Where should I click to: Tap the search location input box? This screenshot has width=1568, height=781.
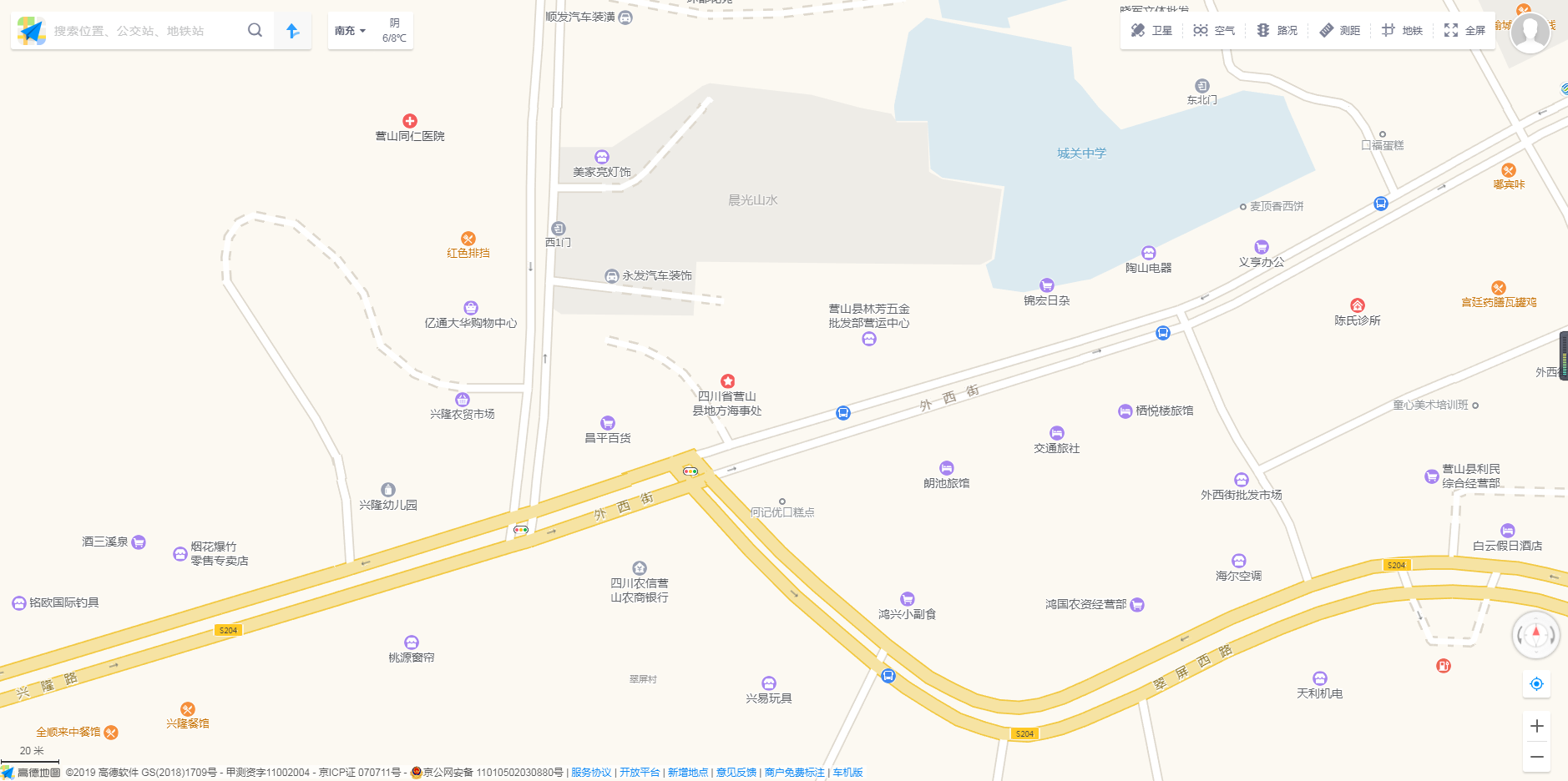(x=142, y=31)
